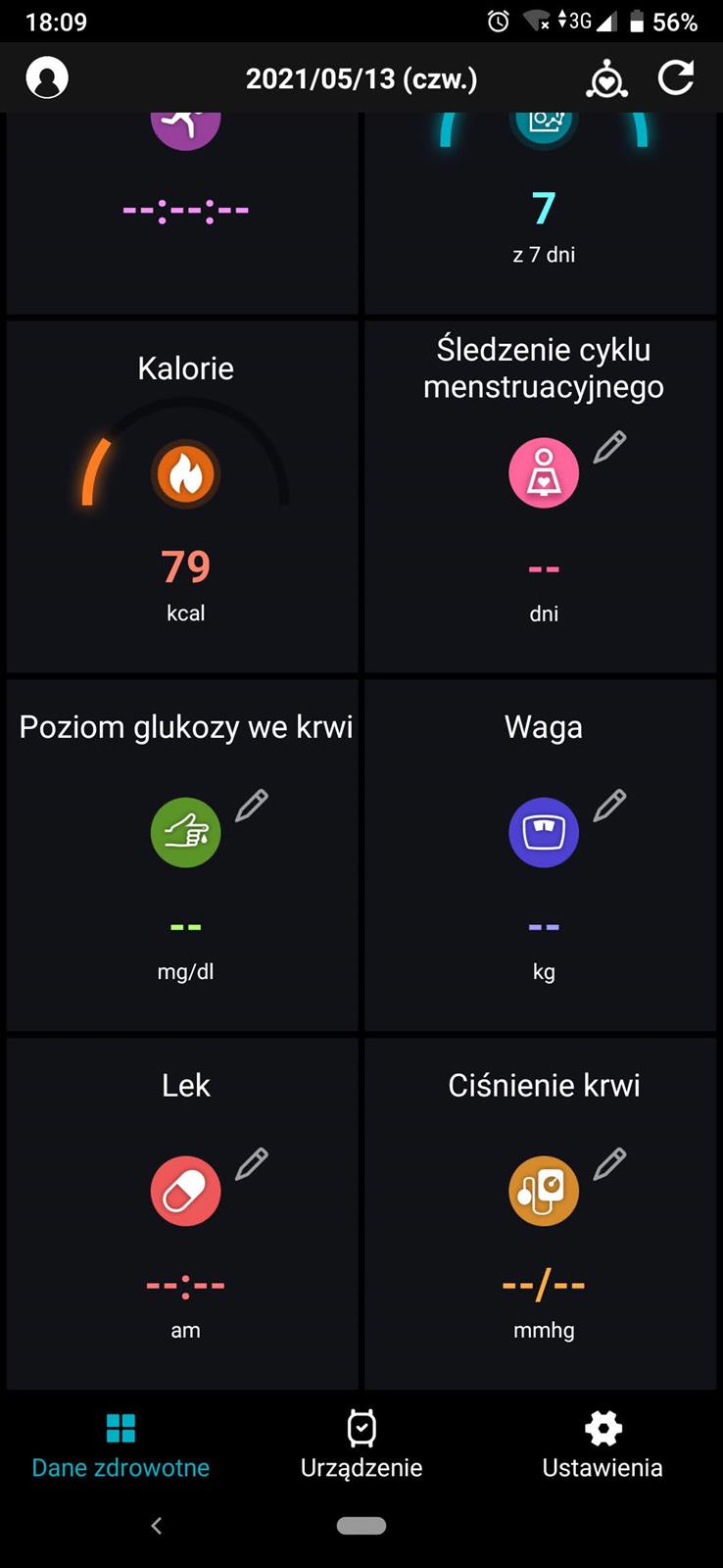Open the user profile icon
The width and height of the screenshot is (723, 1568).
(x=47, y=77)
